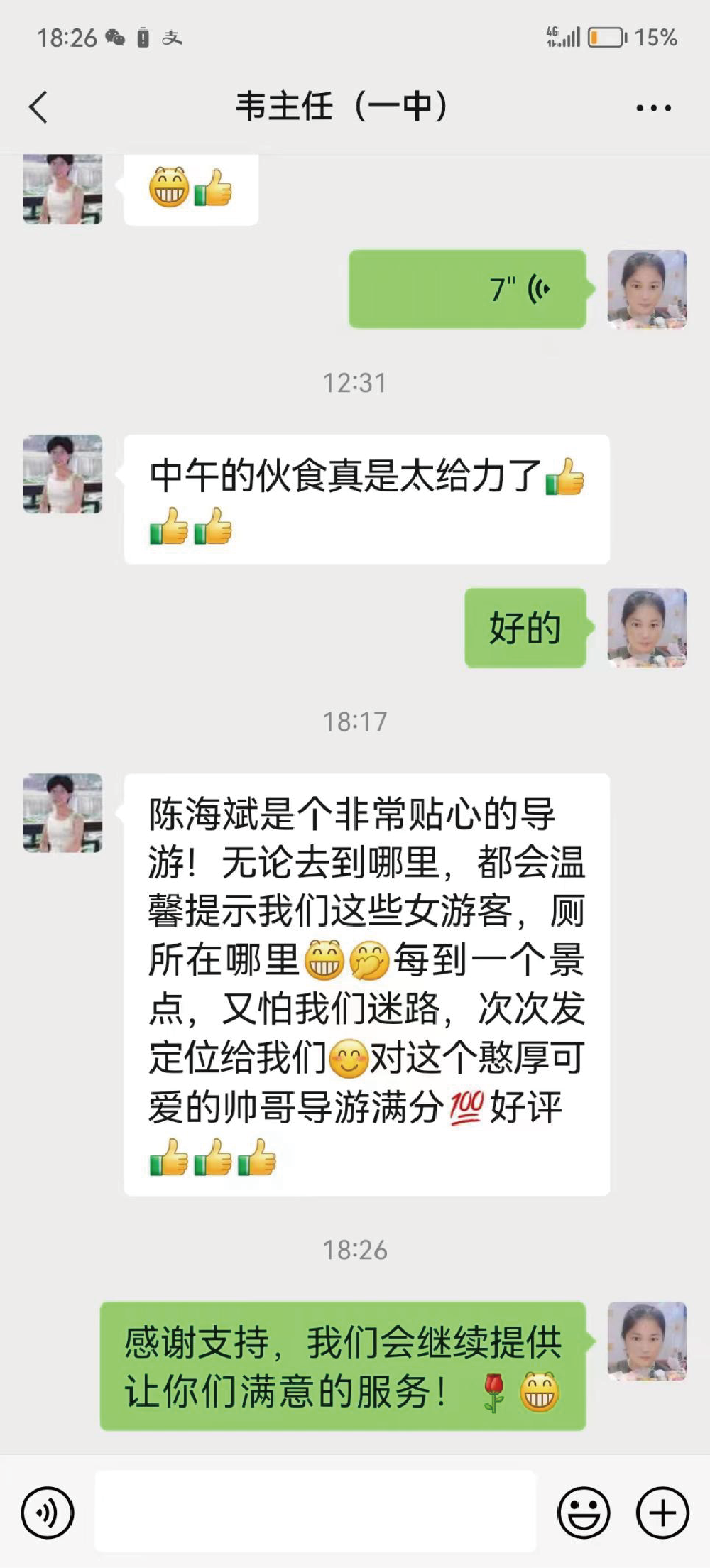This screenshot has width=710, height=1568.
Task: Switch to voice input mode
Action: tap(48, 1513)
